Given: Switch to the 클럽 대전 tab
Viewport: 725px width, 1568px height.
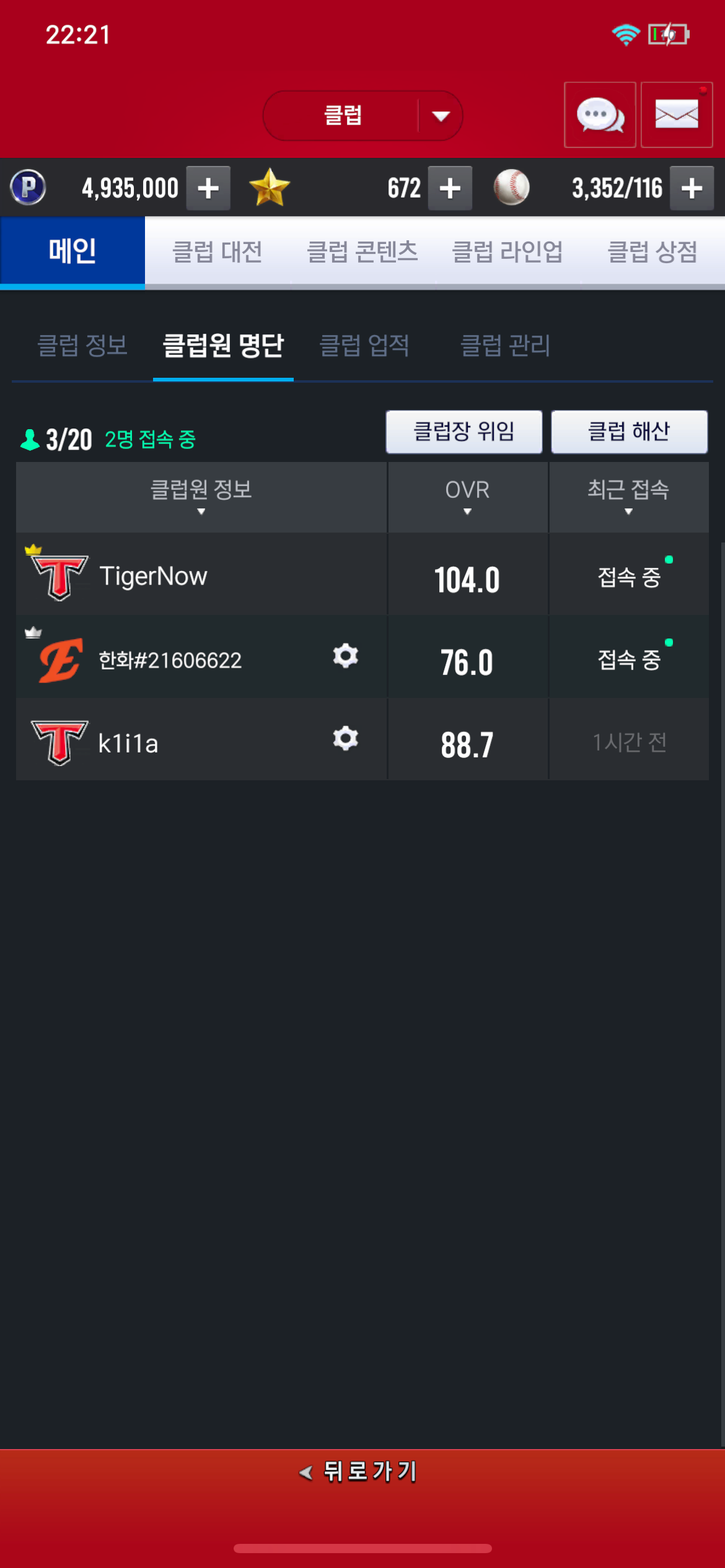Looking at the screenshot, I should (217, 251).
